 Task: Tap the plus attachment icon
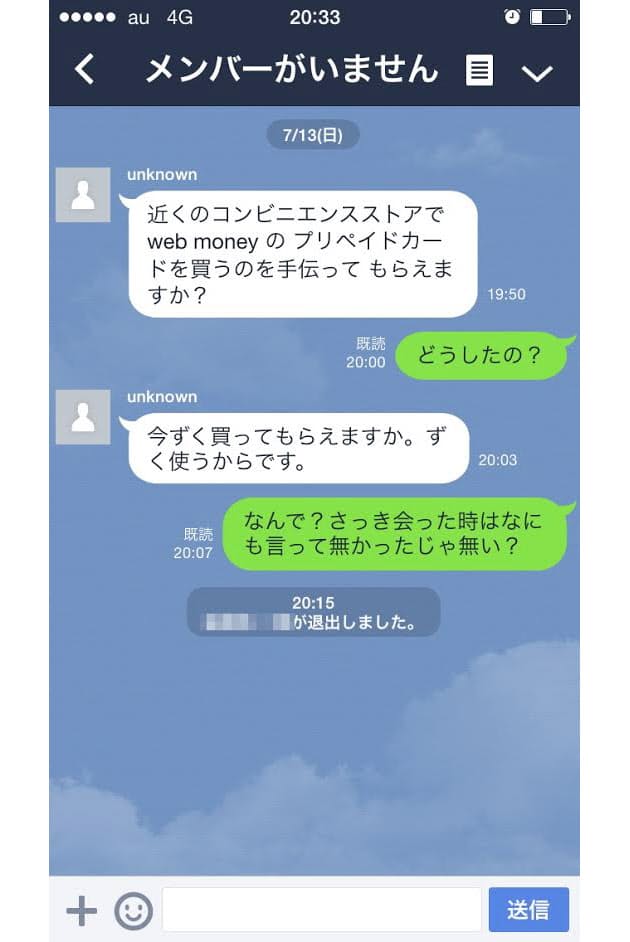(x=81, y=910)
